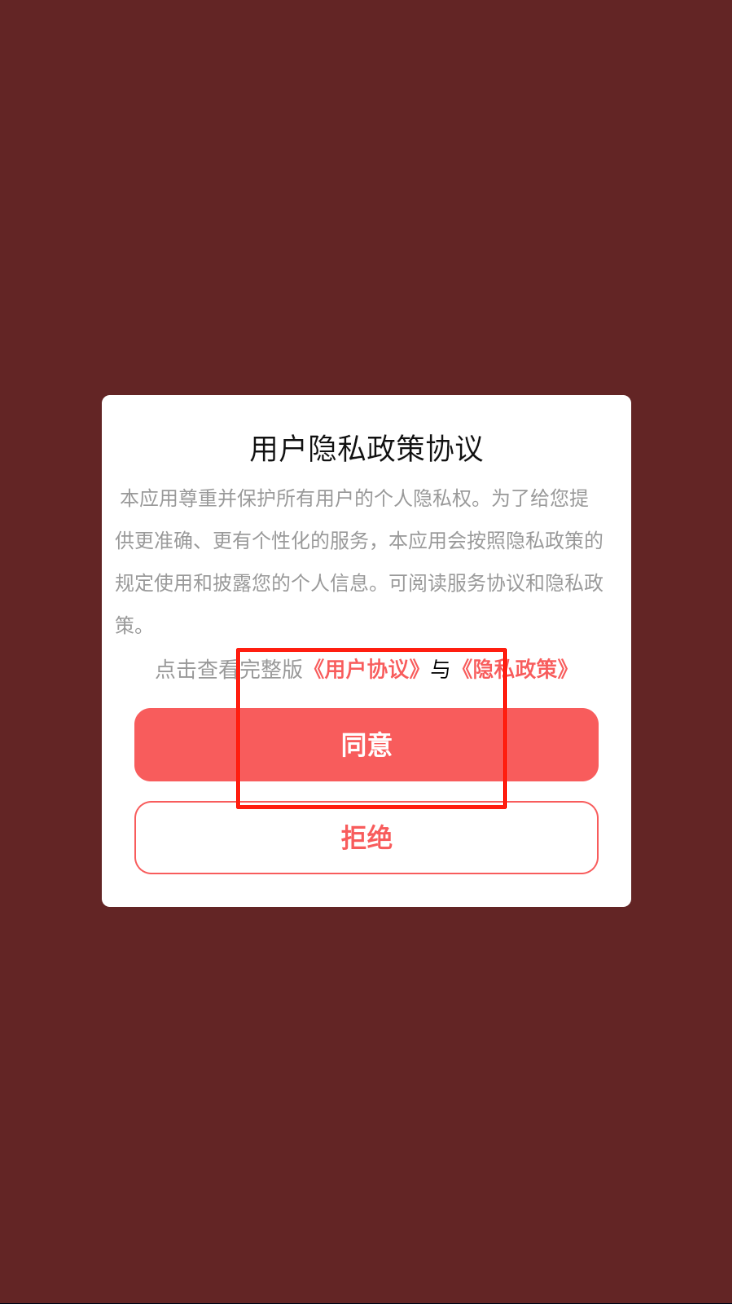Open the《隐私政策》link

point(515,669)
